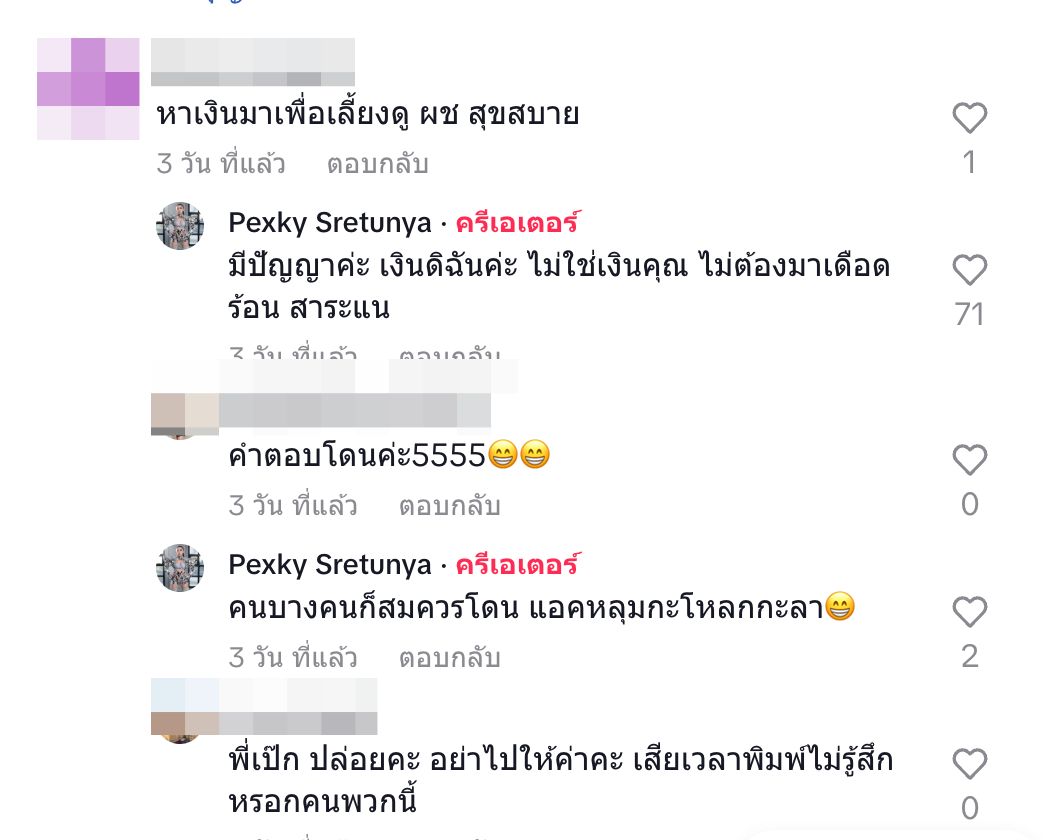
Task: Tap Pexky's avatar beside 'คนบางคนก็สมควรโดน' reply
Action: pos(180,568)
